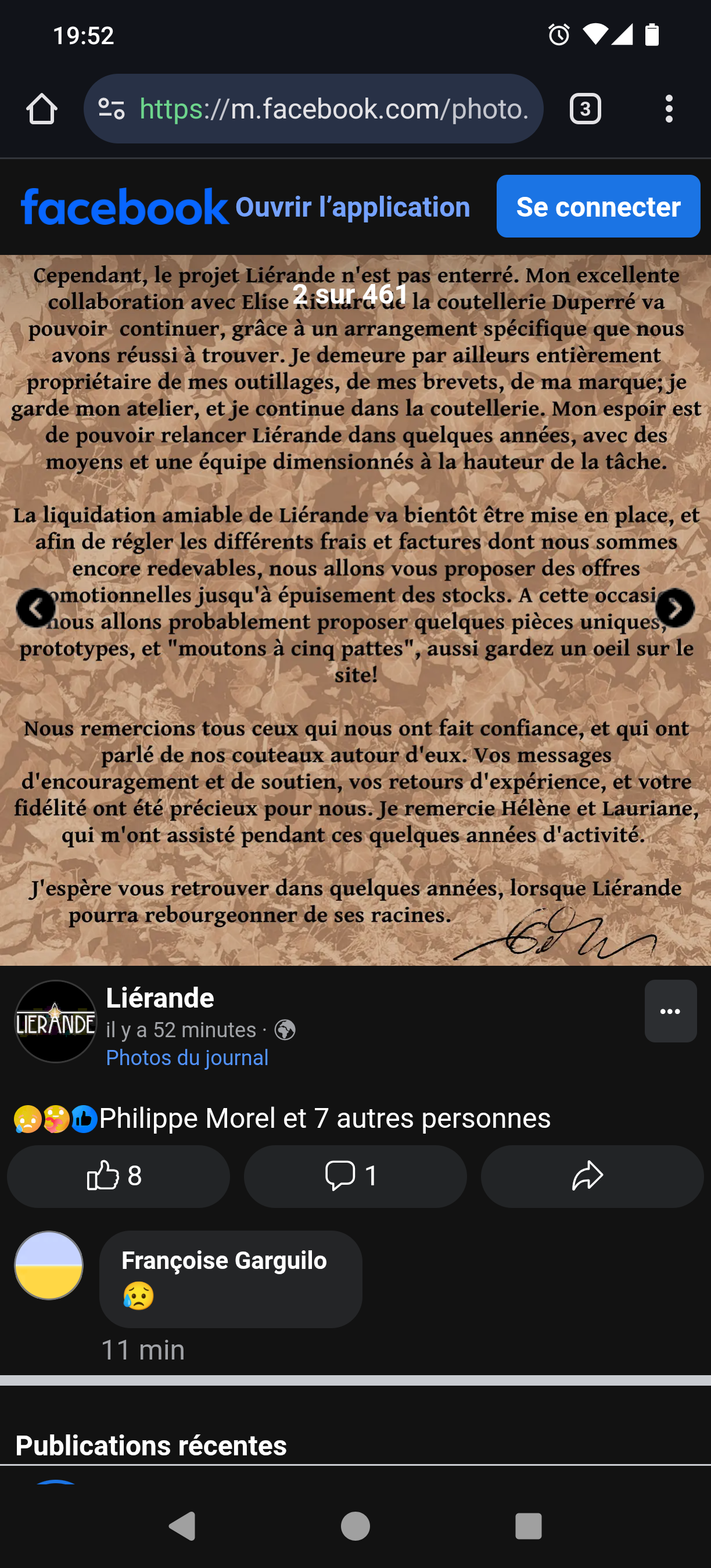
Task: Like this Liérande photo
Action: 118,1176
